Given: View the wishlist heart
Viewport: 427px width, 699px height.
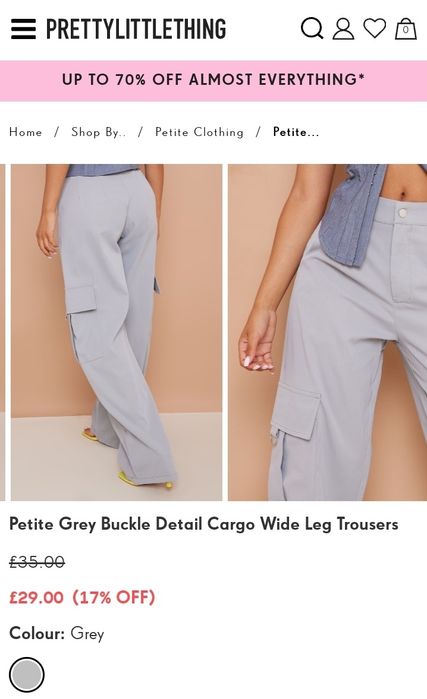Looking at the screenshot, I should [x=374, y=28].
